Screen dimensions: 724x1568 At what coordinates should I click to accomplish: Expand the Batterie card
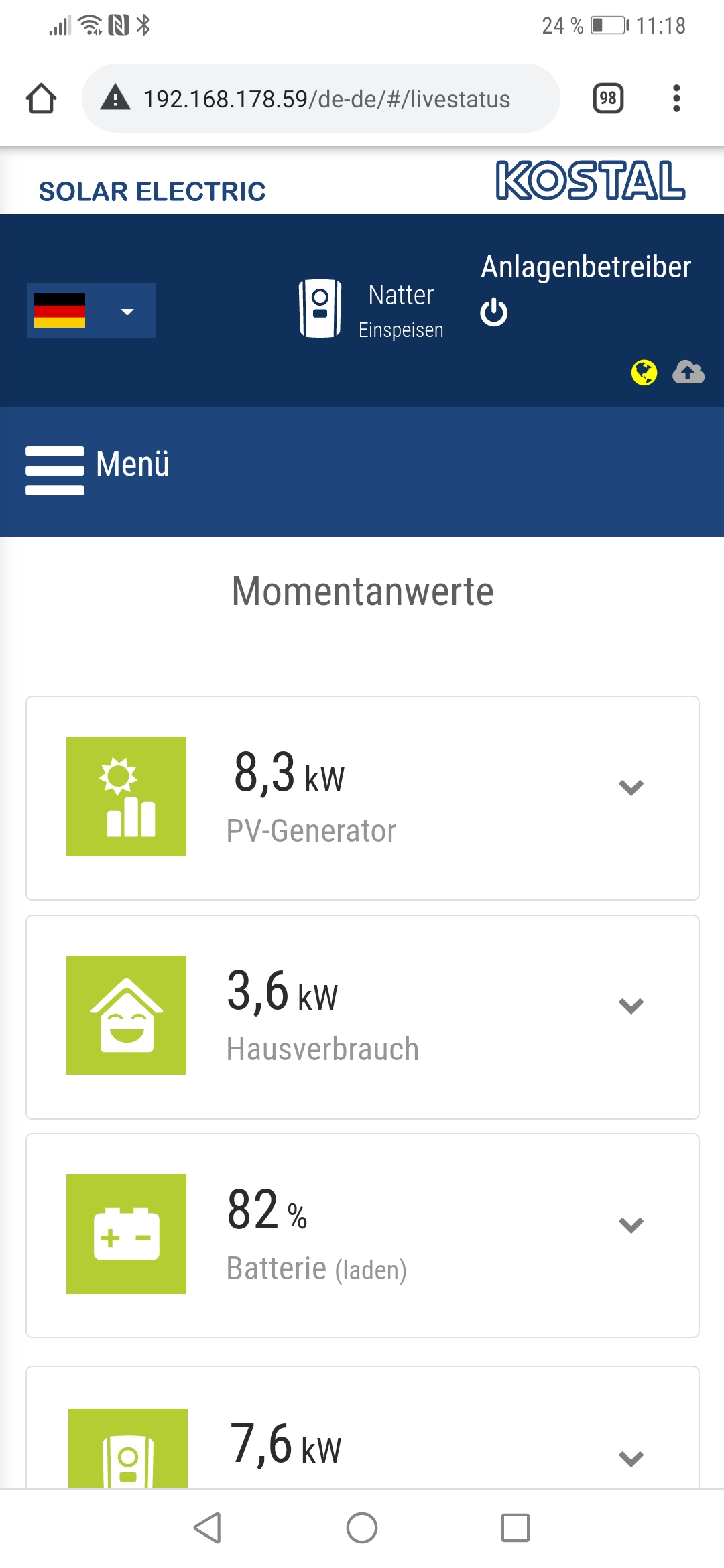631,1225
